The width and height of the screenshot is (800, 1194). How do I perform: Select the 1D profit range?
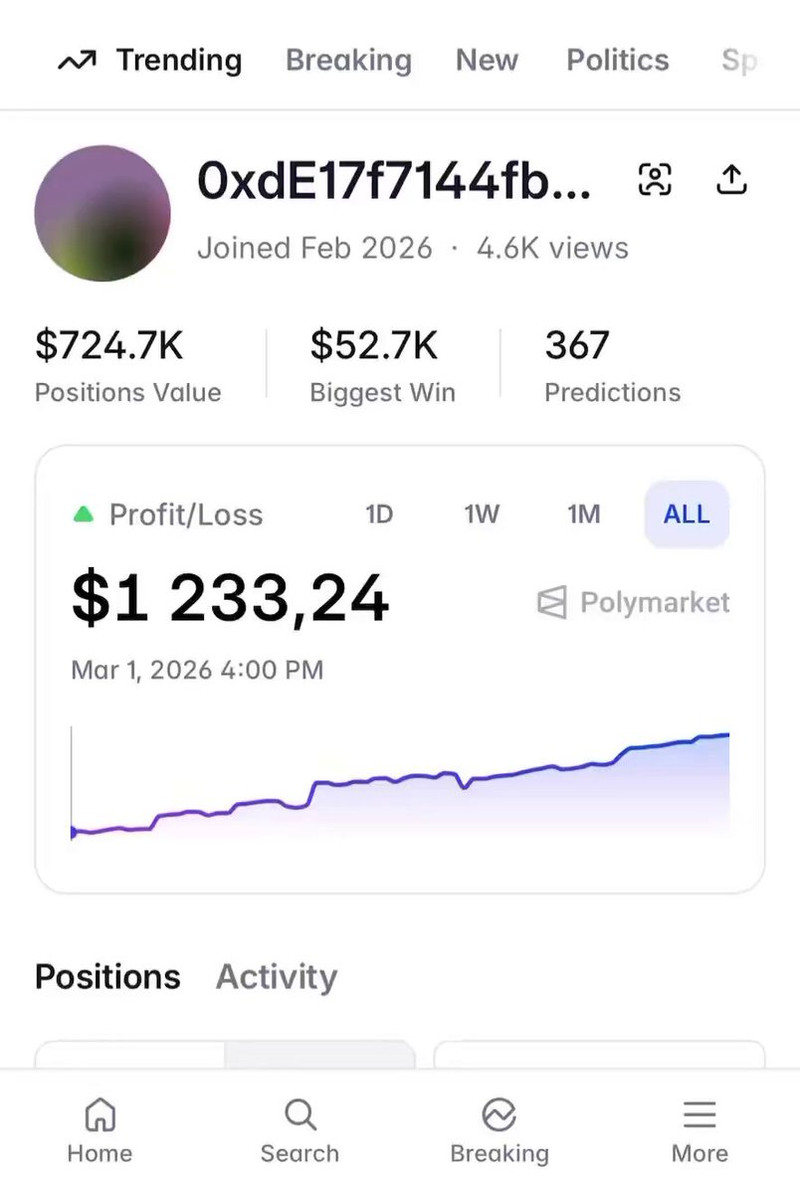(x=379, y=515)
